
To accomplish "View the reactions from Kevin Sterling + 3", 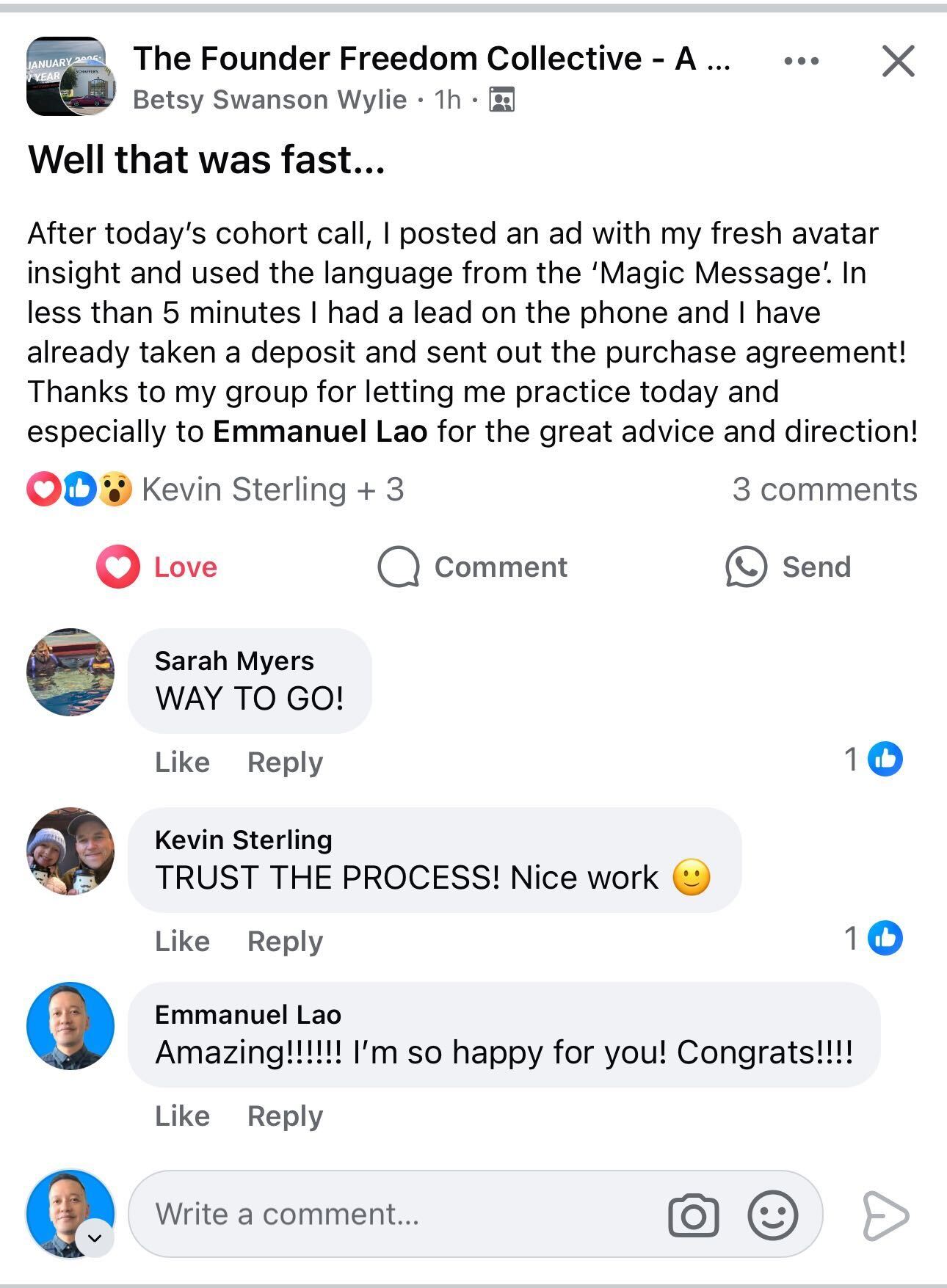I will click(x=272, y=490).
